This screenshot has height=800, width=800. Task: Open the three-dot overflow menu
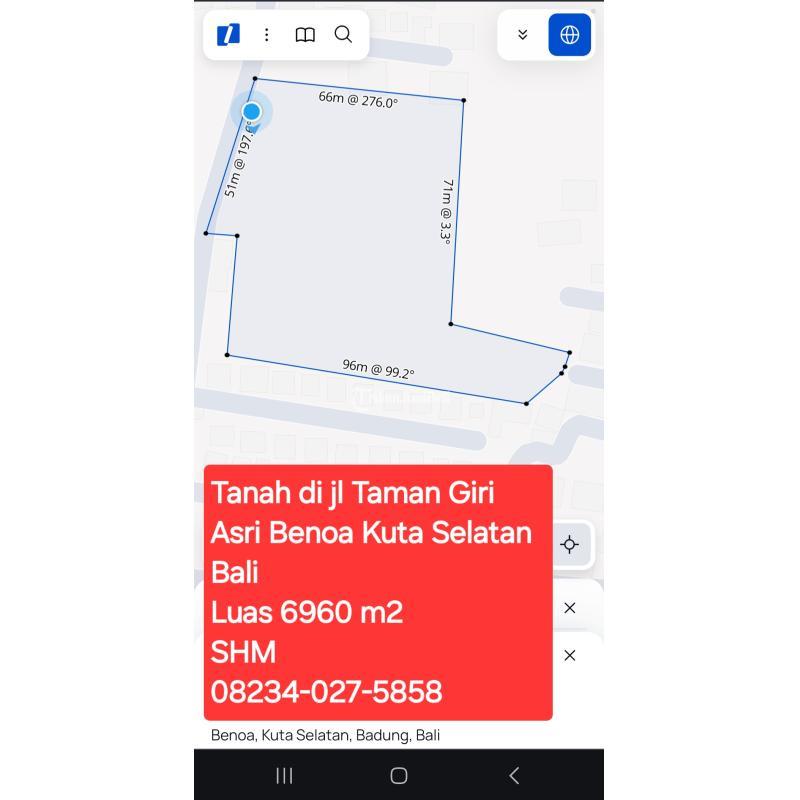[266, 35]
